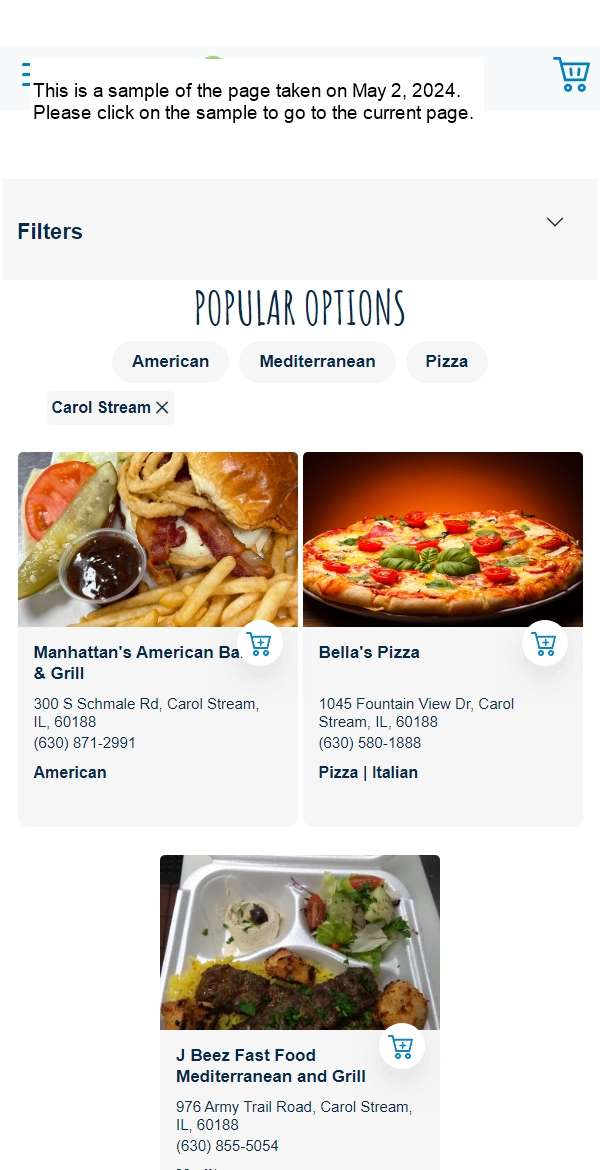Choose the Pizza popular option

pyautogui.click(x=446, y=362)
